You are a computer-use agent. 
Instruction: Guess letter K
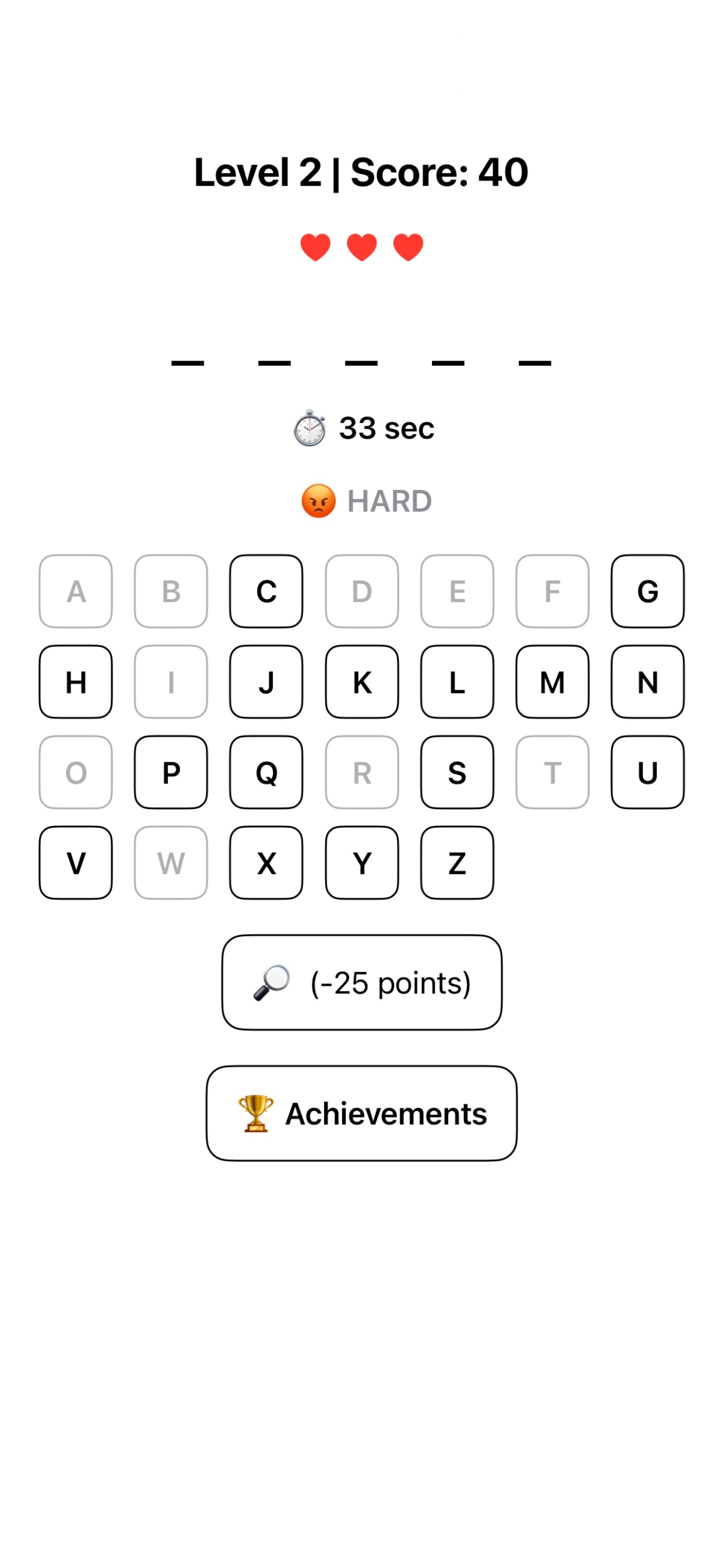tap(362, 682)
